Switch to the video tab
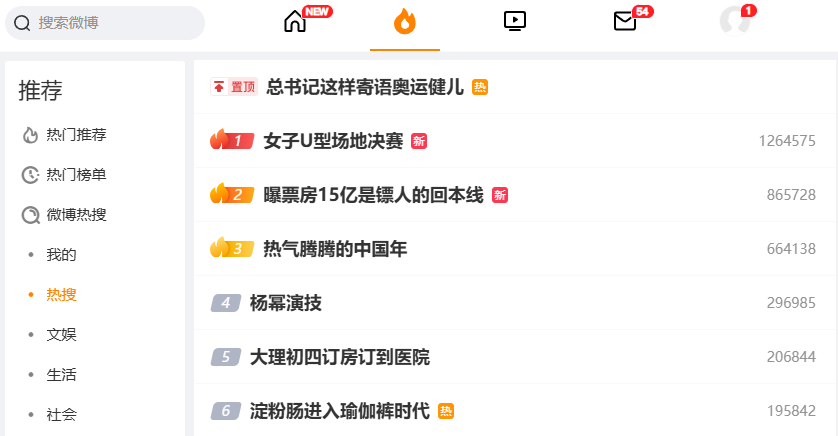838x436 pixels. point(515,21)
